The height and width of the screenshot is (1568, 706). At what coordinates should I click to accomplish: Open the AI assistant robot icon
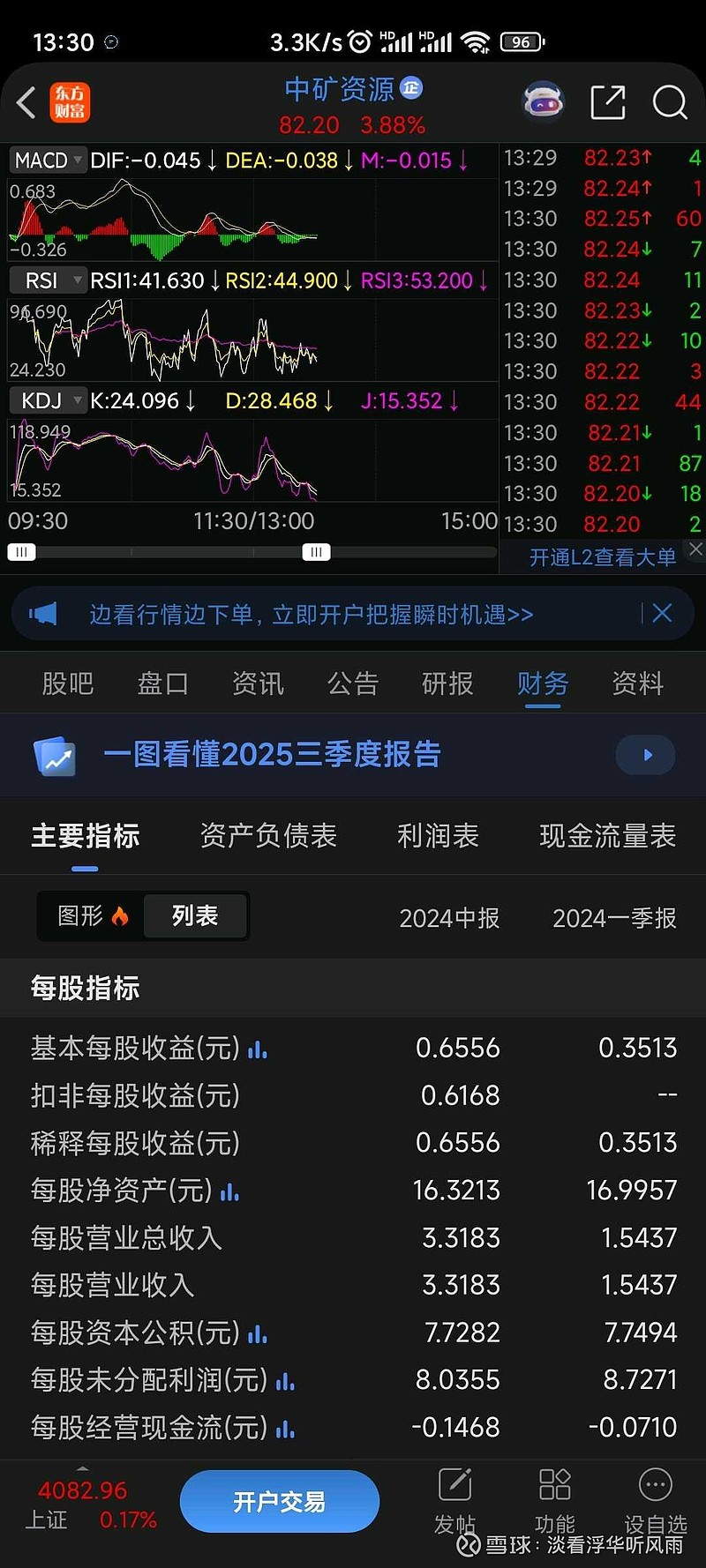pos(544,101)
